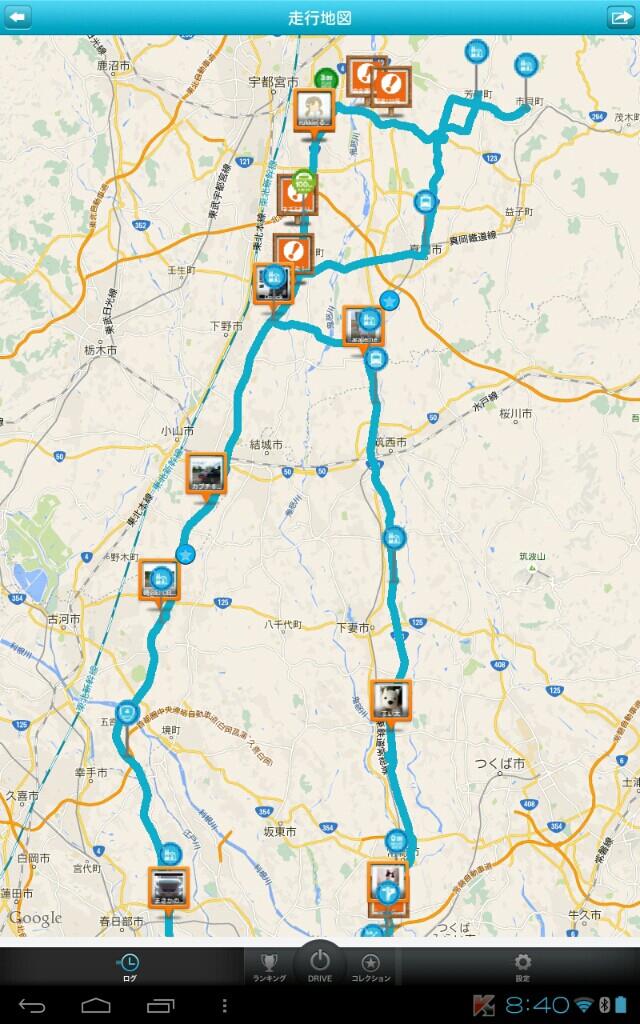
Task: Open the recent apps button
Action: 160,1004
